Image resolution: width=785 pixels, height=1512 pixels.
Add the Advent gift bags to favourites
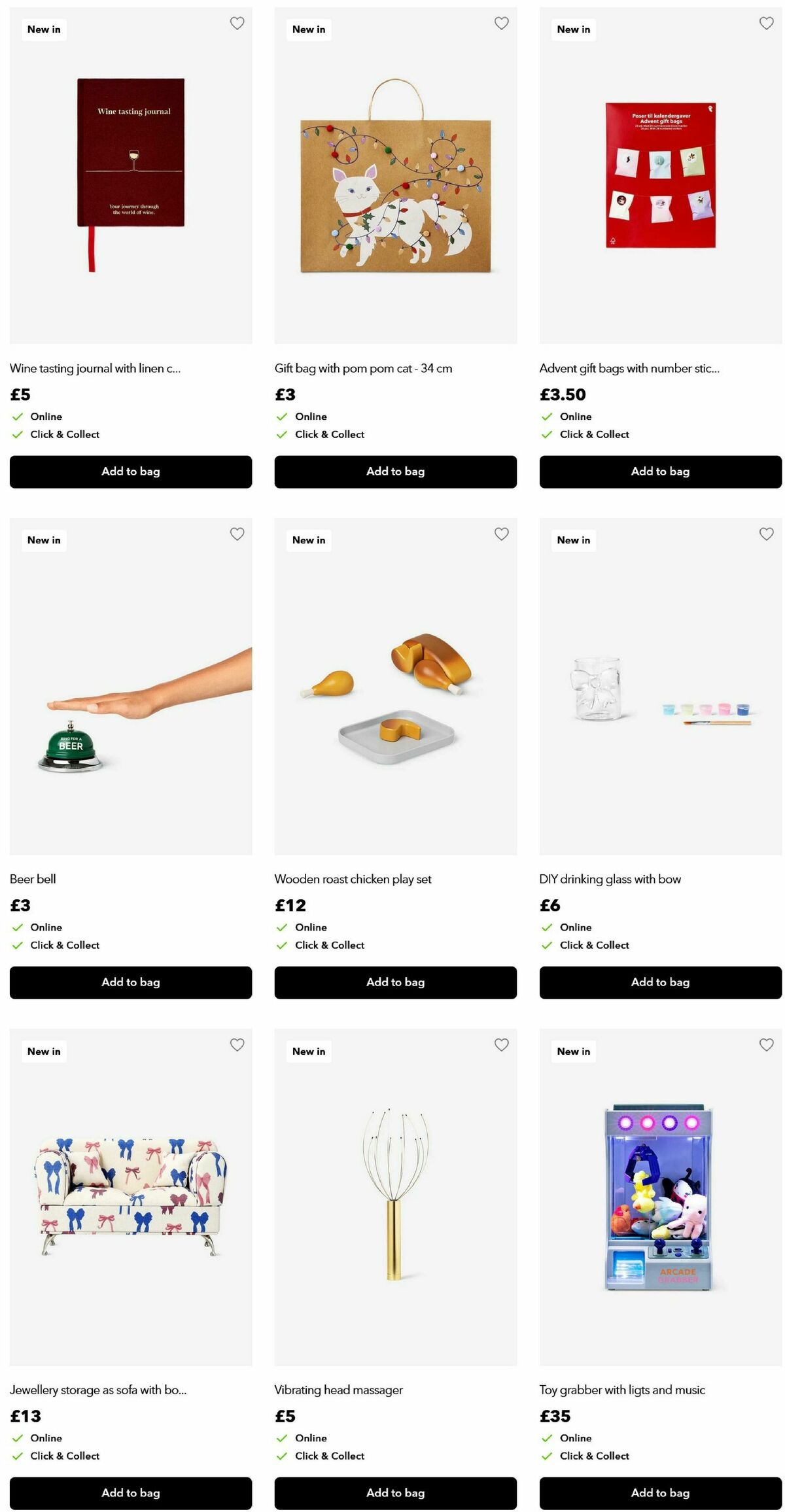point(767,23)
